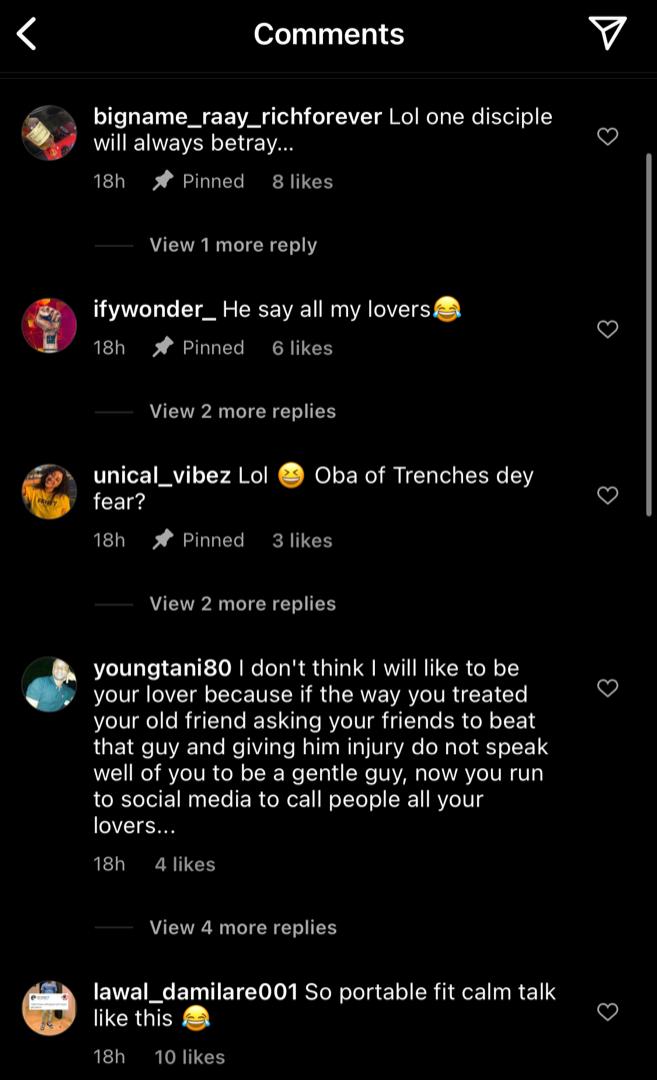Like youngtani80's comment
Screen dimensions: 657x1080
click(607, 688)
